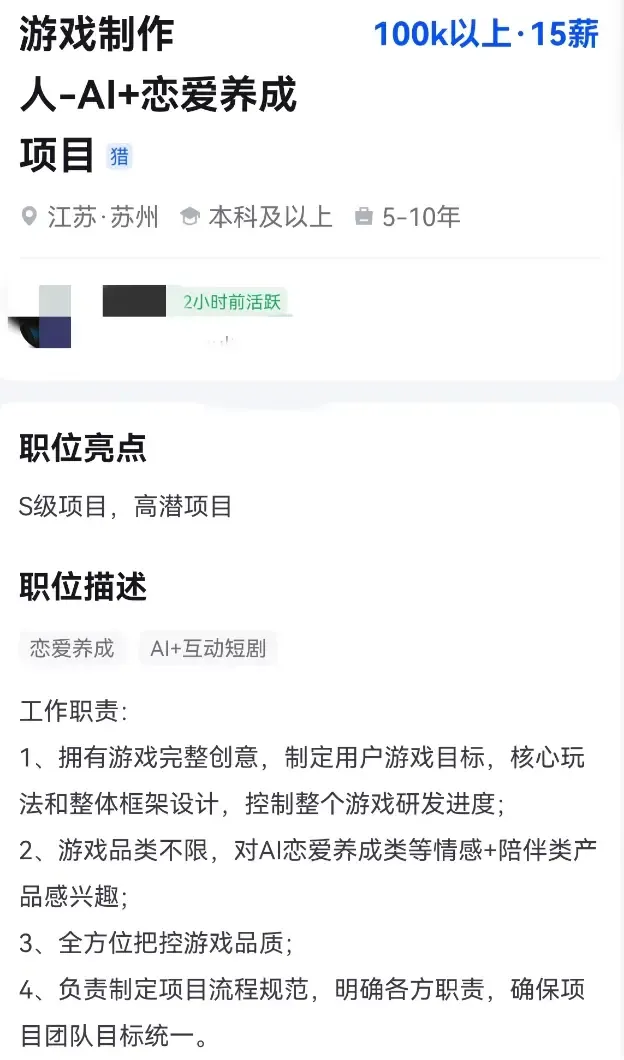The height and width of the screenshot is (1060, 624).
Task: Tap the 恋爱养成 tag chip
Action: pyautogui.click(x=72, y=649)
